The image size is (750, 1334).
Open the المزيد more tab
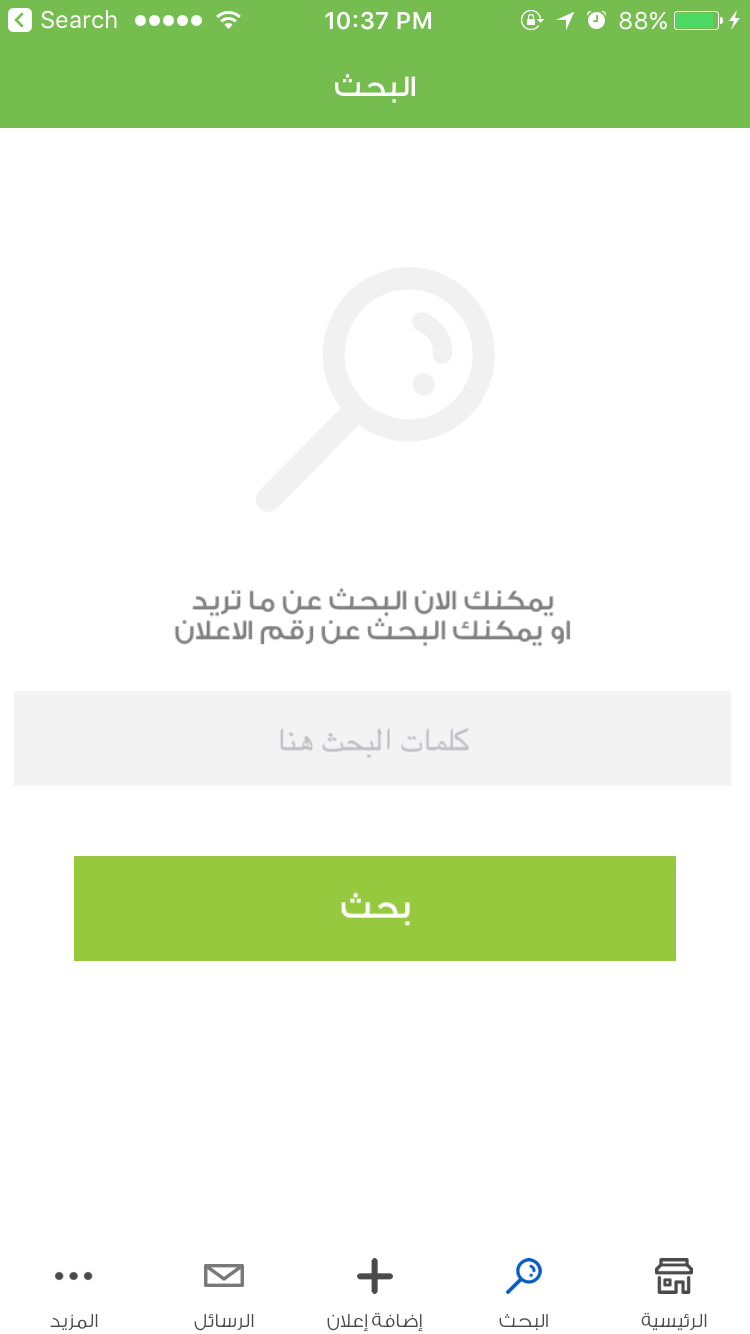click(x=74, y=1293)
